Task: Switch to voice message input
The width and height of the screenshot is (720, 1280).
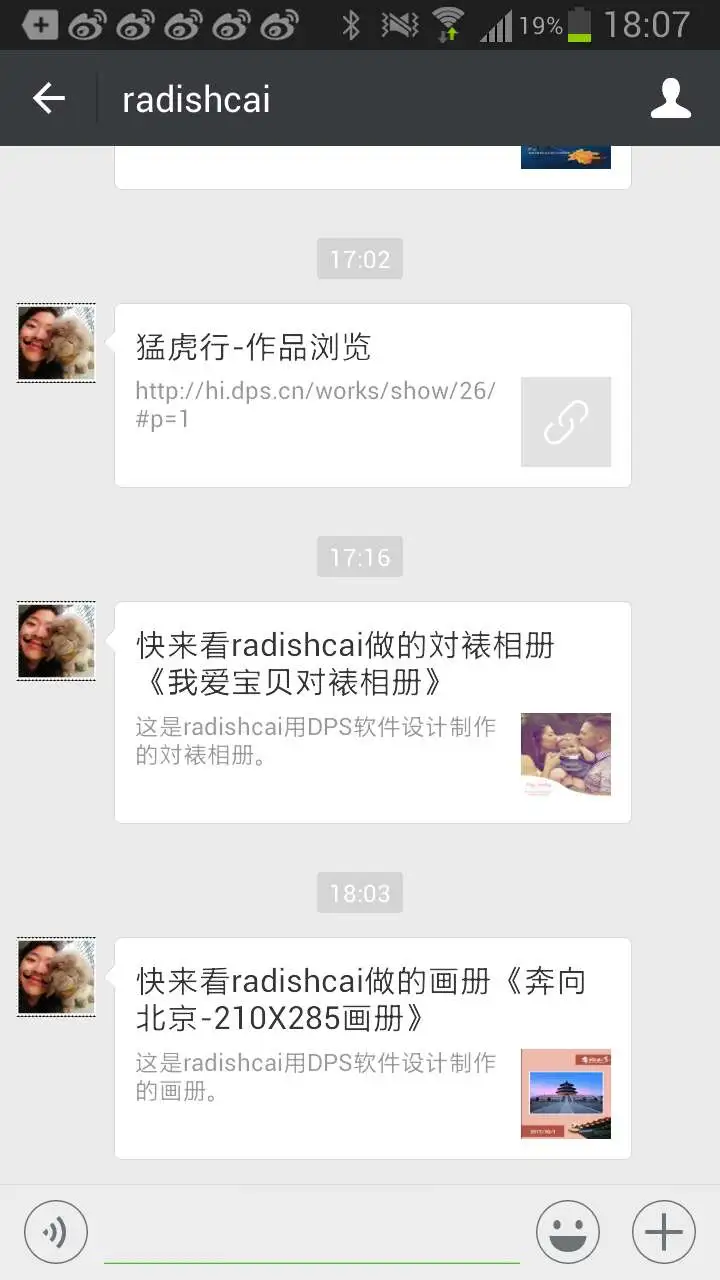Action: (x=56, y=1232)
